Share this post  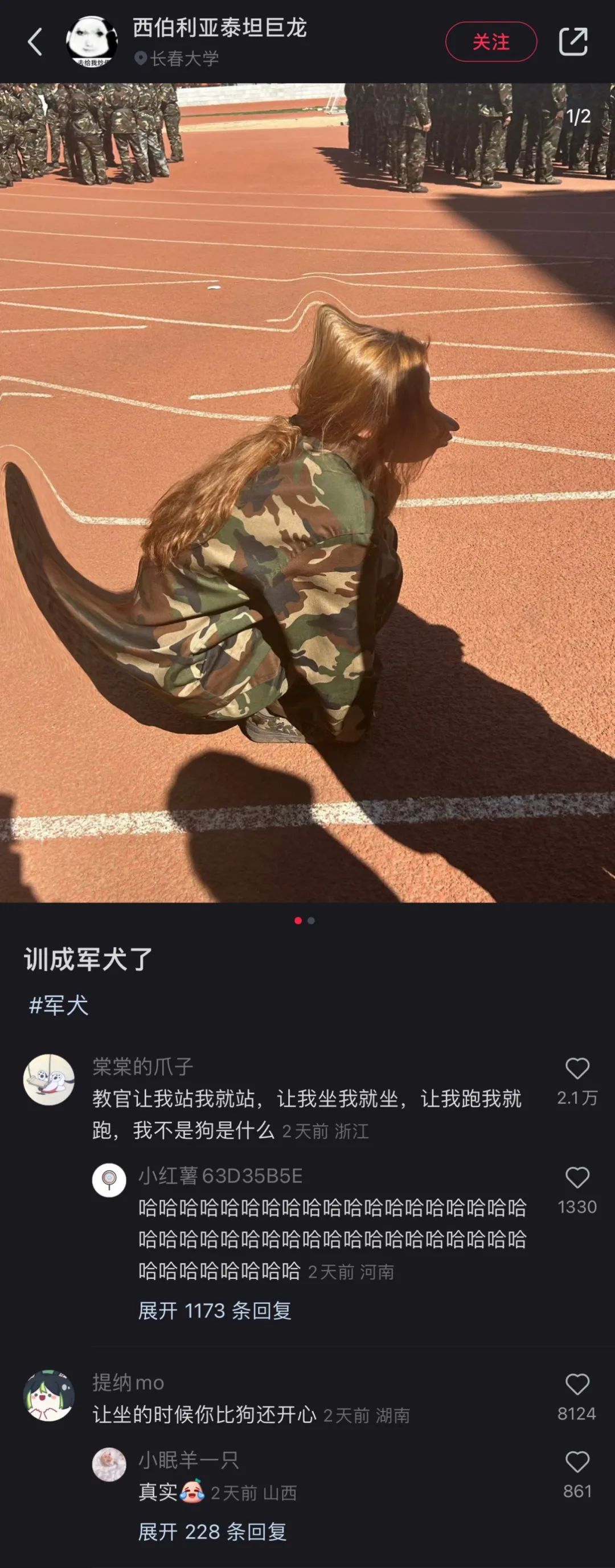click(573, 42)
